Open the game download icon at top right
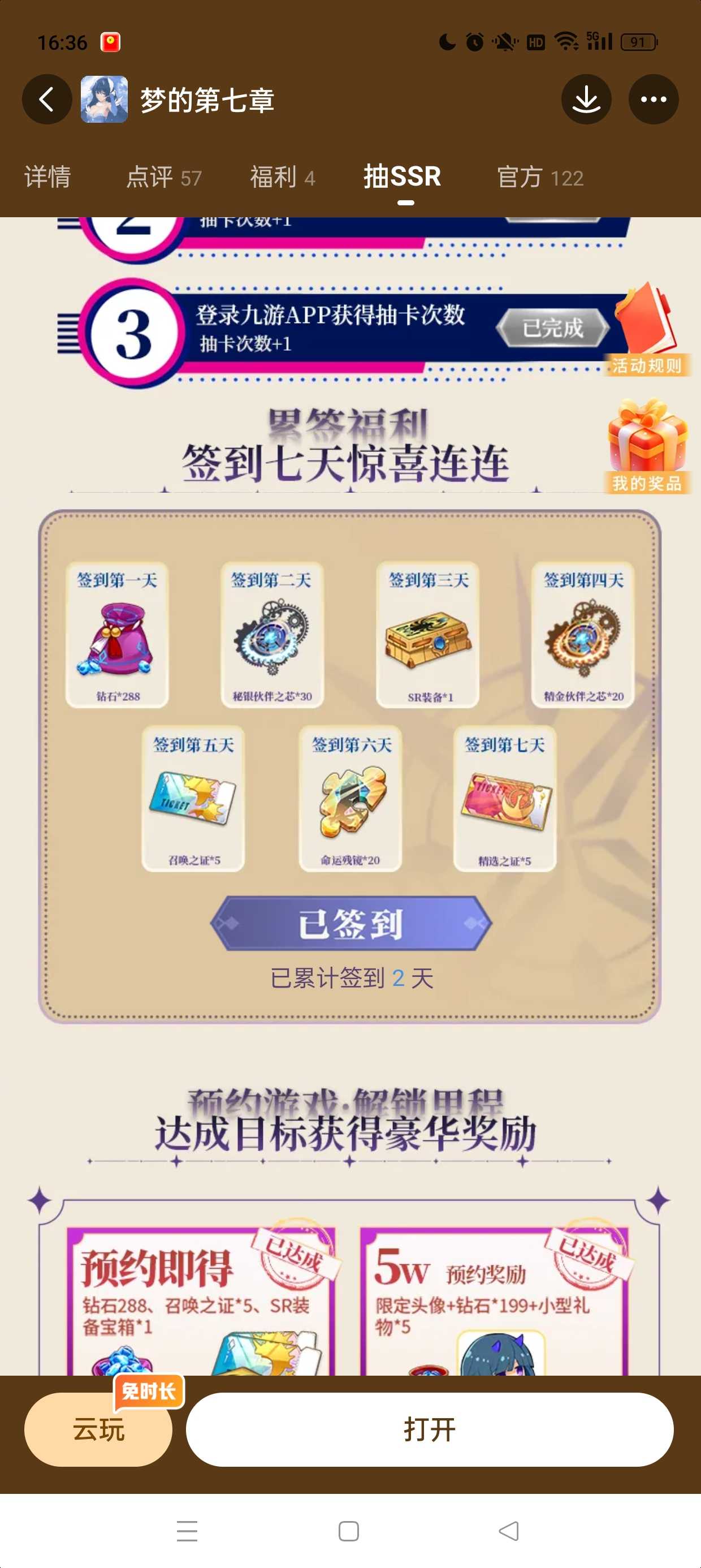This screenshot has width=701, height=1568. [x=586, y=99]
